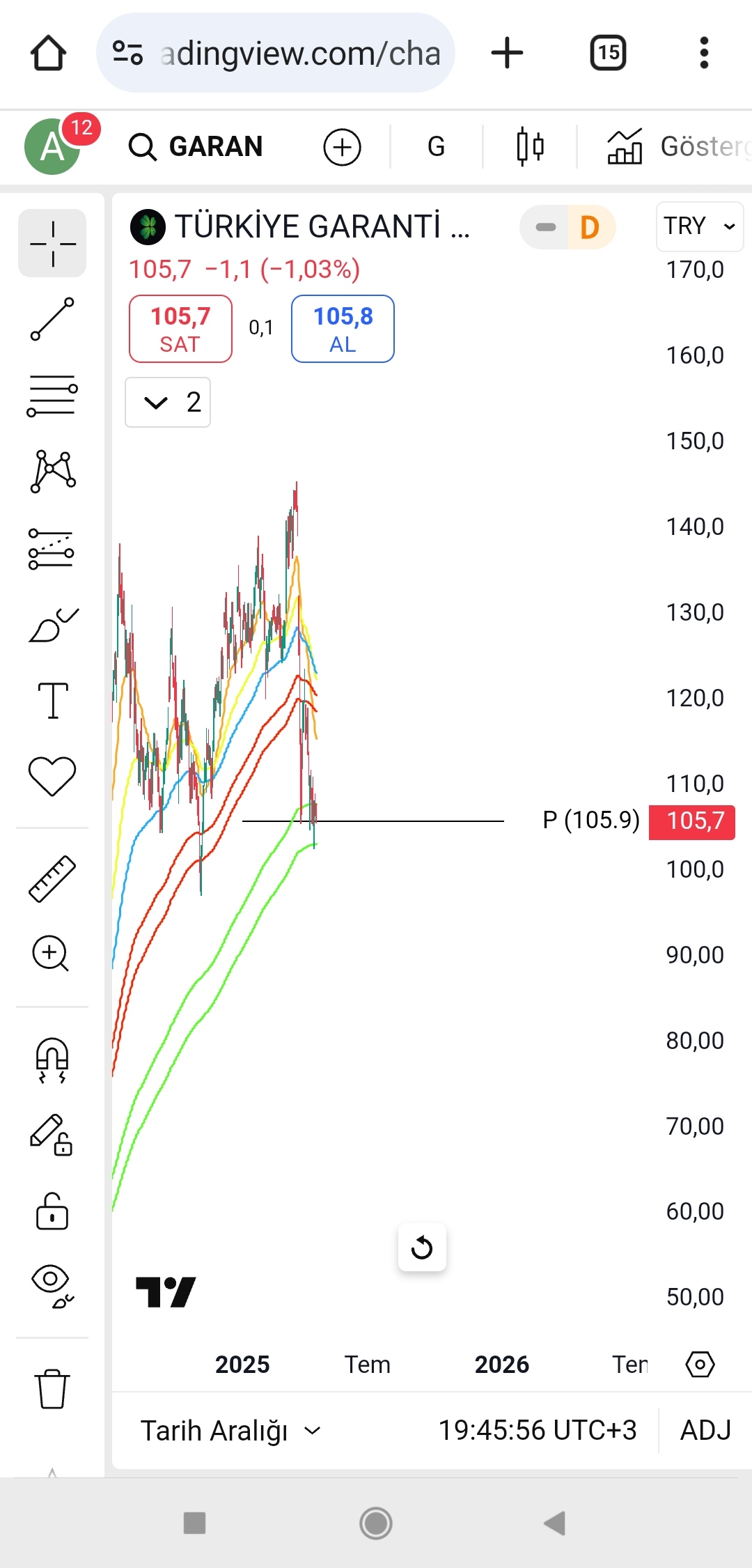This screenshot has width=752, height=1568.
Task: Add a symbol to compare with the plus icon
Action: [x=342, y=147]
